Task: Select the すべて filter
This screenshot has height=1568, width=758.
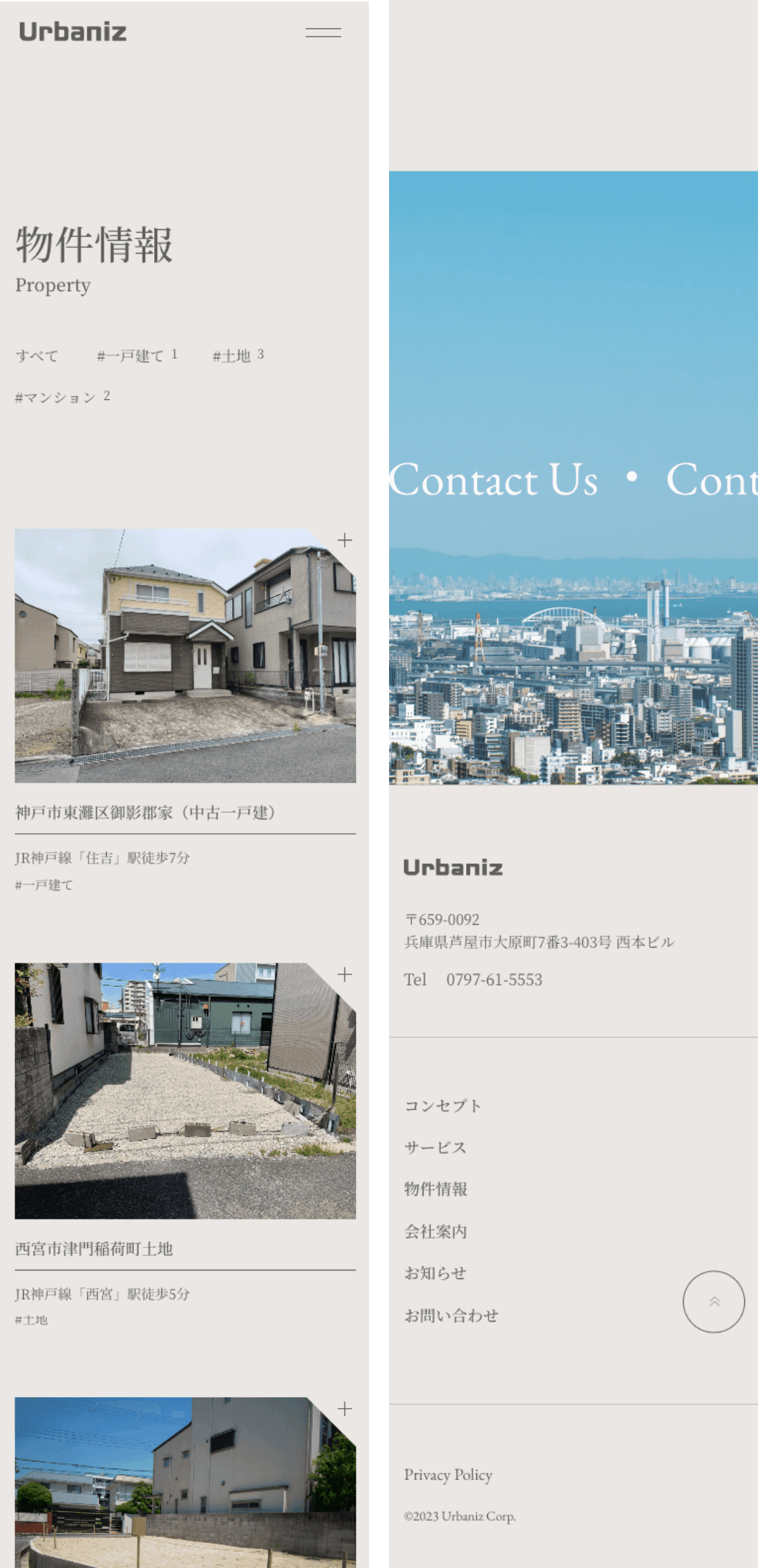Action: 37,356
